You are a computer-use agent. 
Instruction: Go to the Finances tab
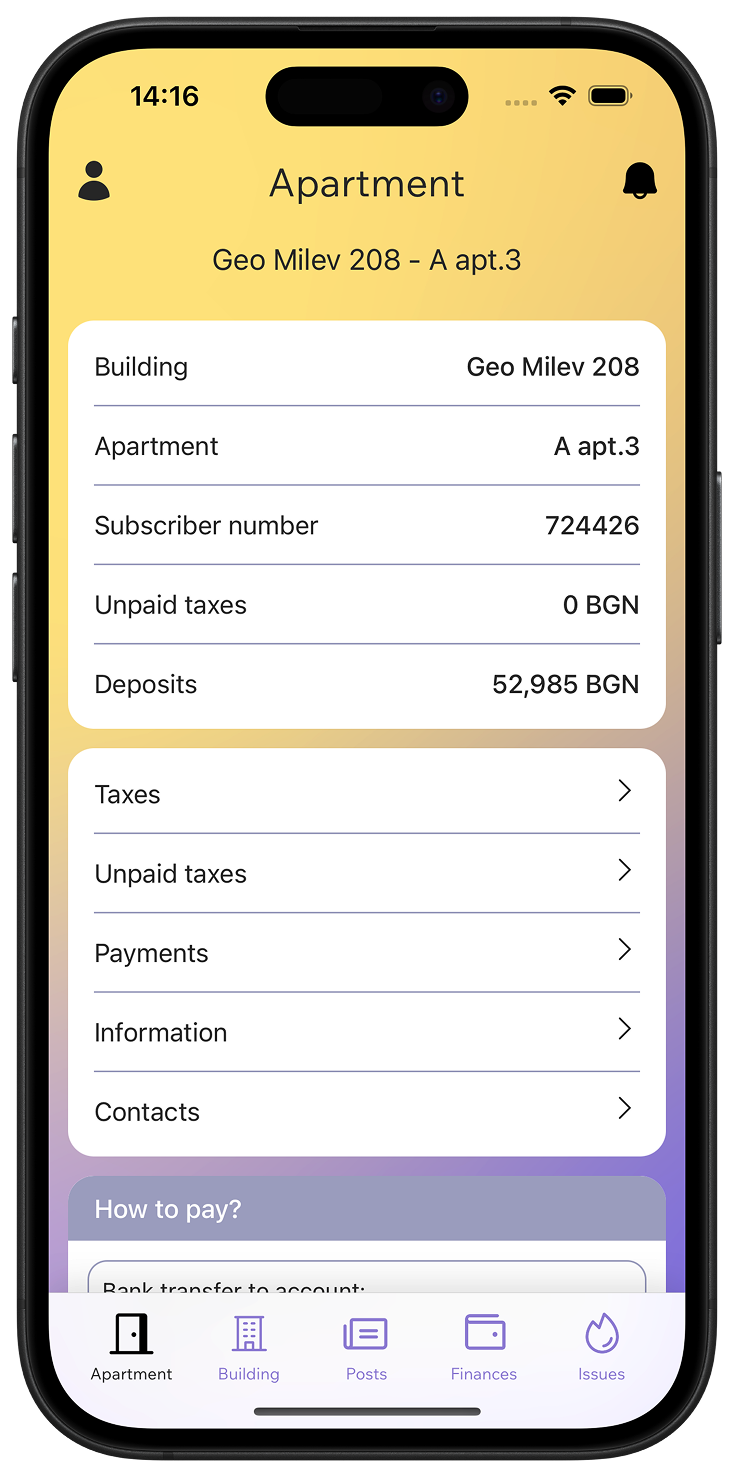(x=484, y=1347)
